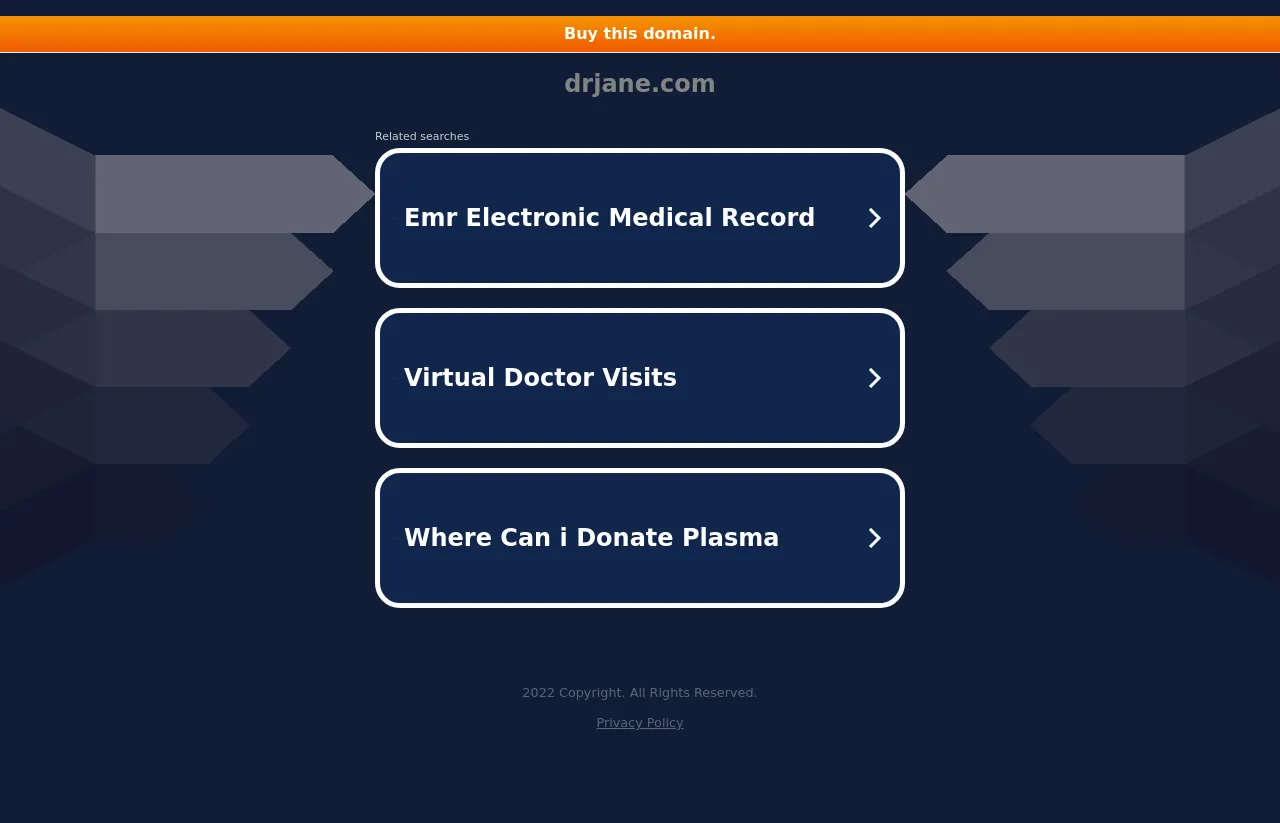1280x823 pixels.
Task: Open Where Can i Donate Plasma
Action: point(639,538)
